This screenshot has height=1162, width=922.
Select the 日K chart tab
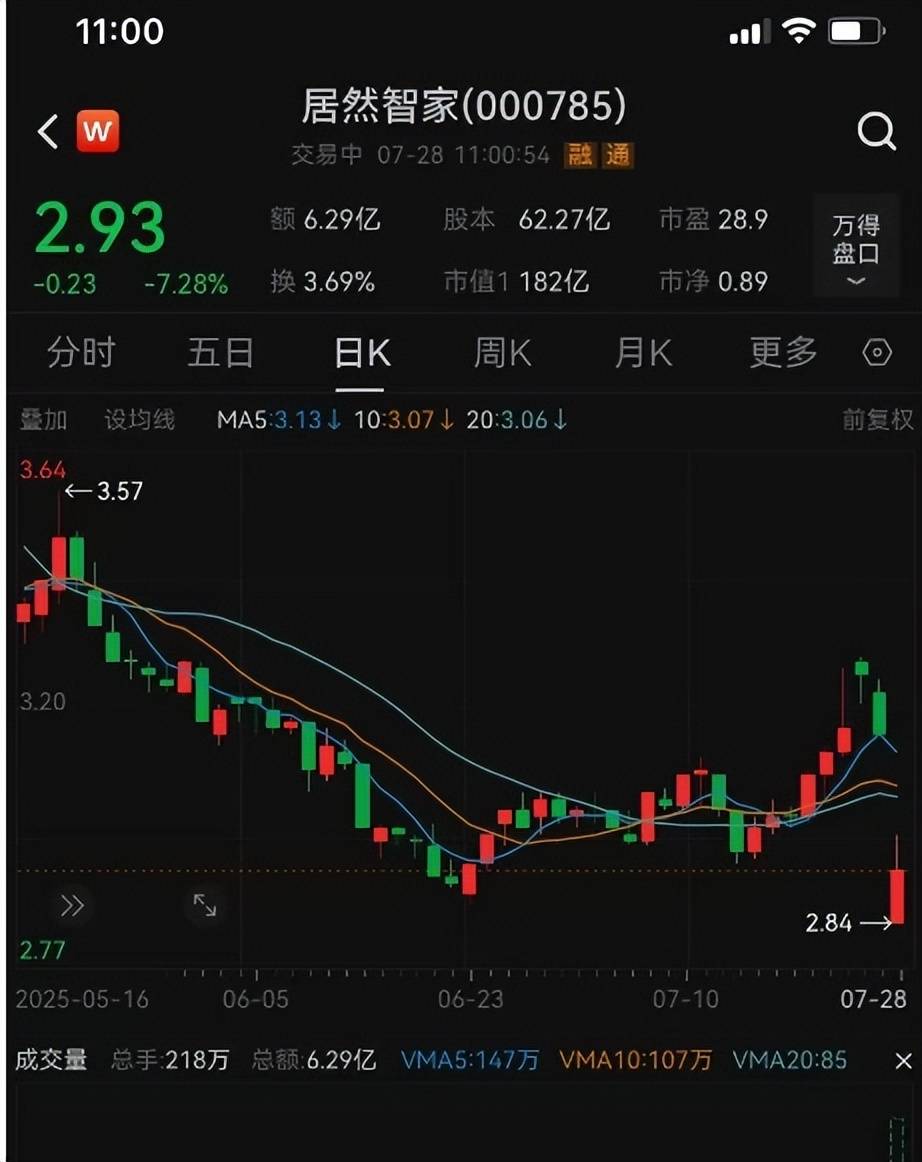(x=361, y=353)
